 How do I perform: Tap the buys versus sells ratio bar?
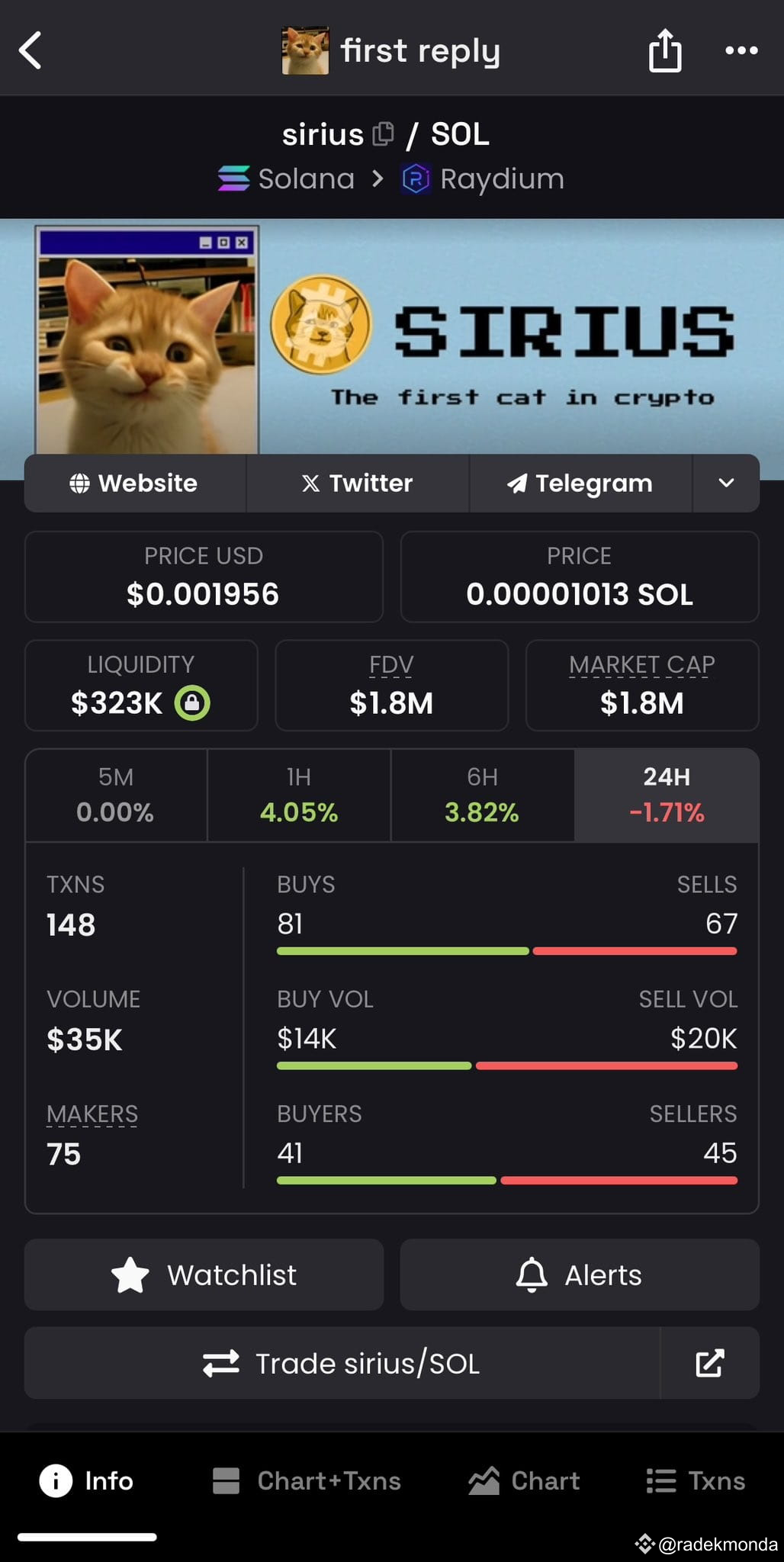point(506,950)
